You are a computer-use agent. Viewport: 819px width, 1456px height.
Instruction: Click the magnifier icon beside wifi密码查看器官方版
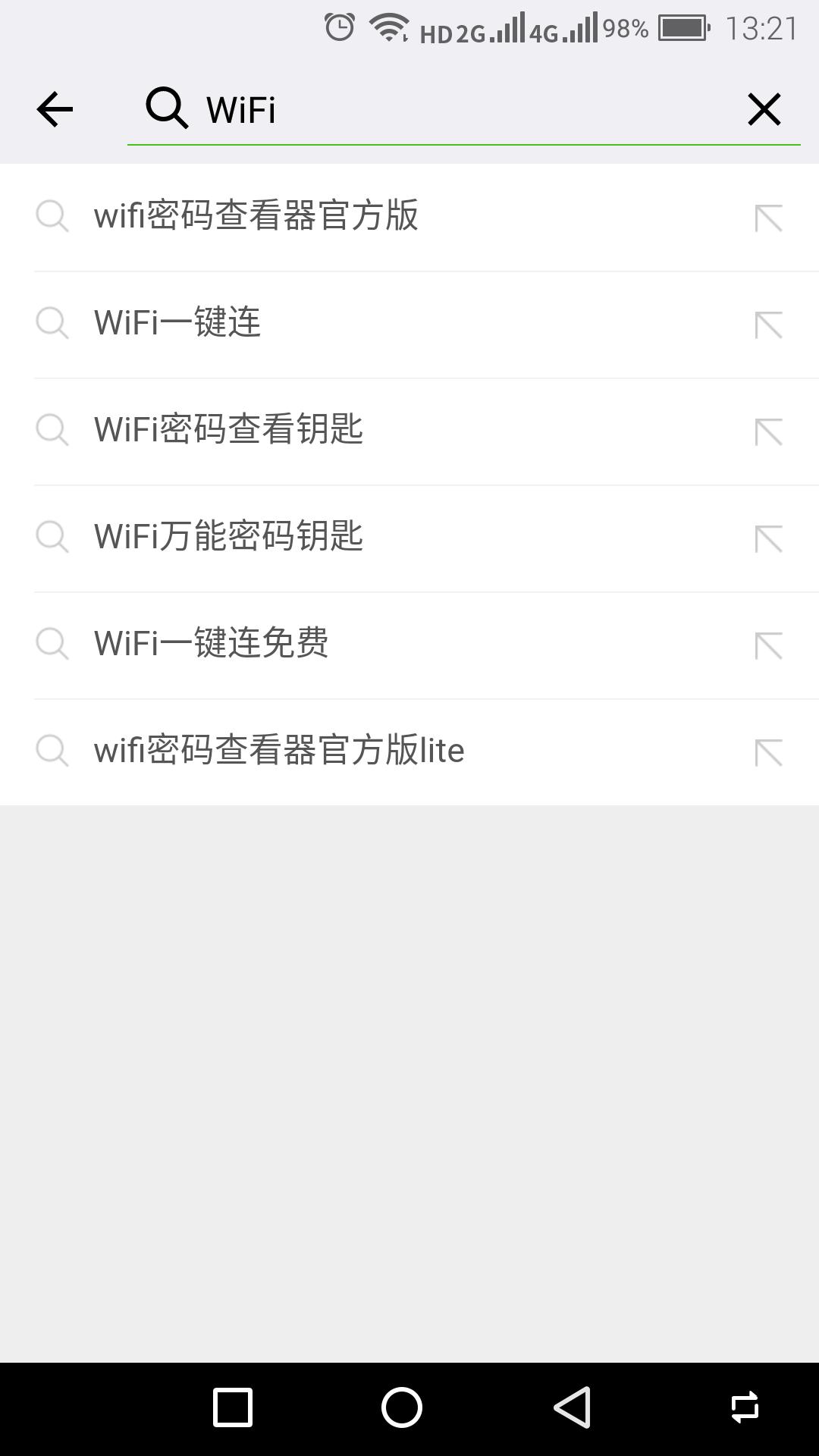[x=52, y=217]
